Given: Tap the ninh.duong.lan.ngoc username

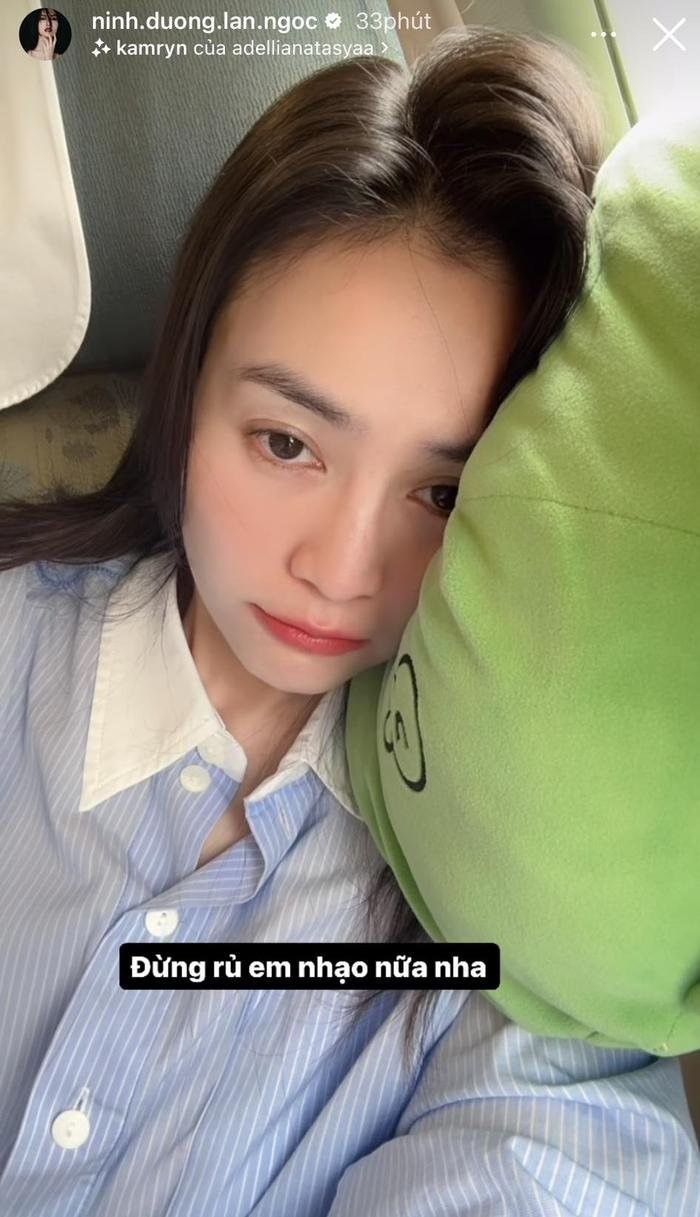Looking at the screenshot, I should point(204,21).
